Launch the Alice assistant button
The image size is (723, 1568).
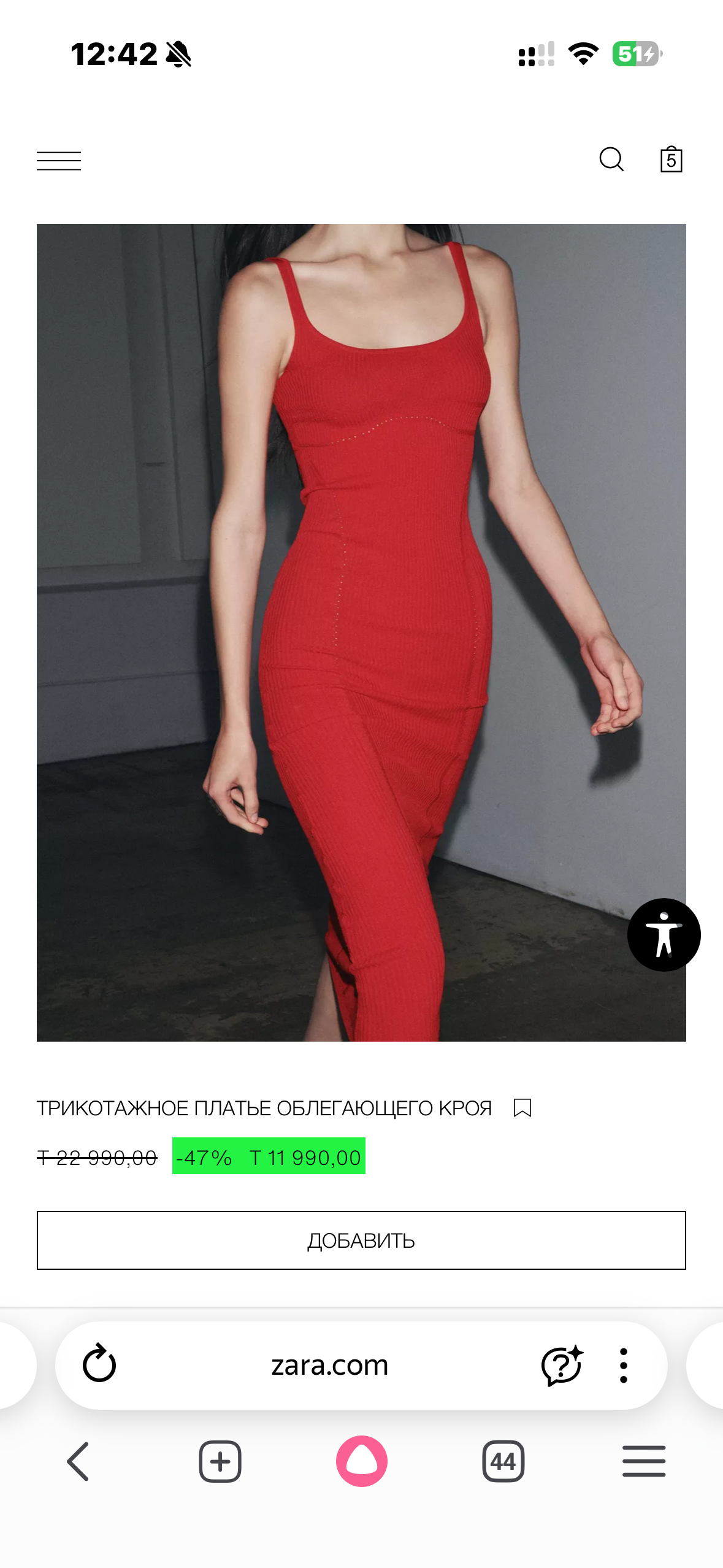tap(362, 1461)
